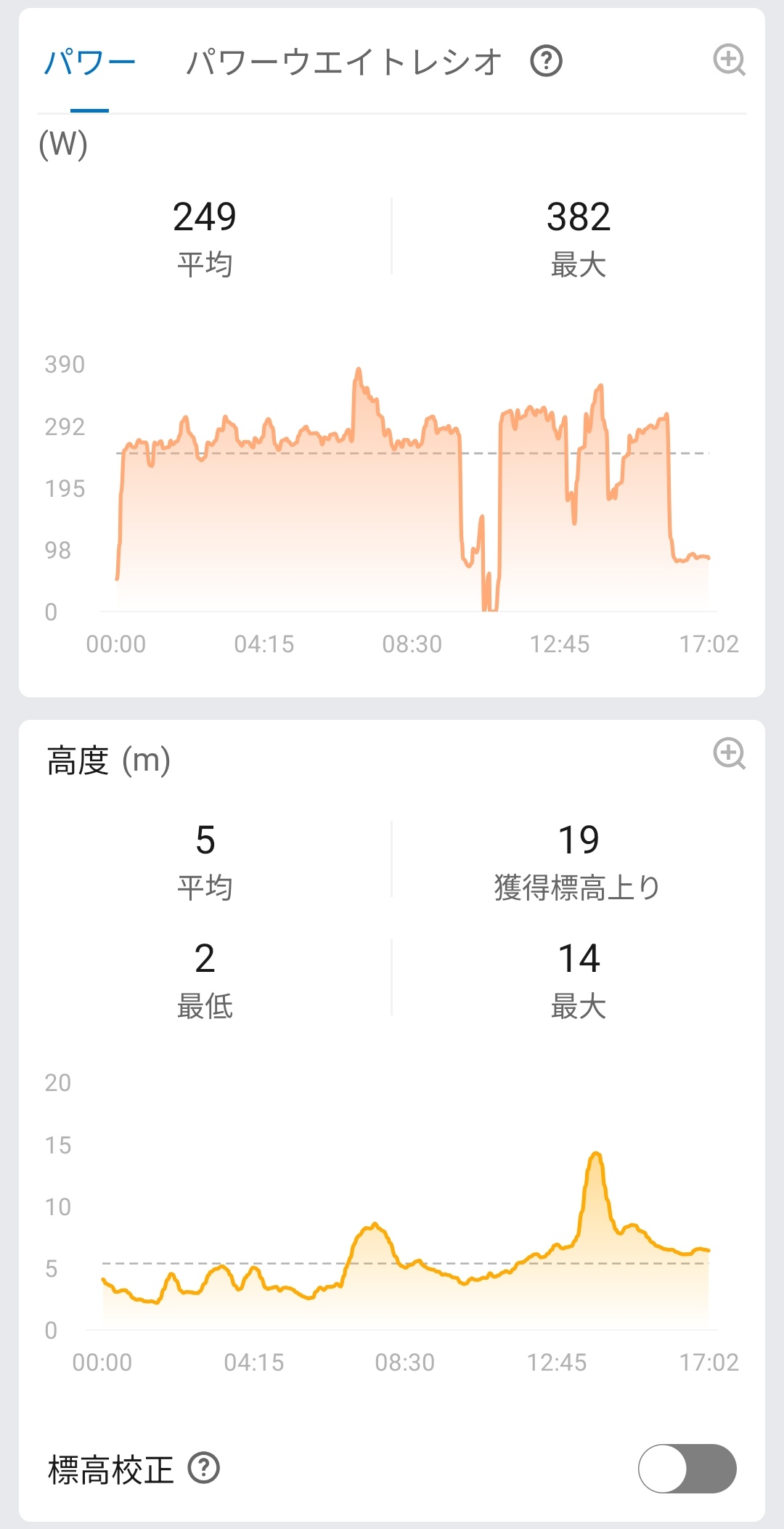This screenshot has height=1529, width=784.
Task: Switch to the パワーウエイトレシオ tab
Action: point(343,62)
